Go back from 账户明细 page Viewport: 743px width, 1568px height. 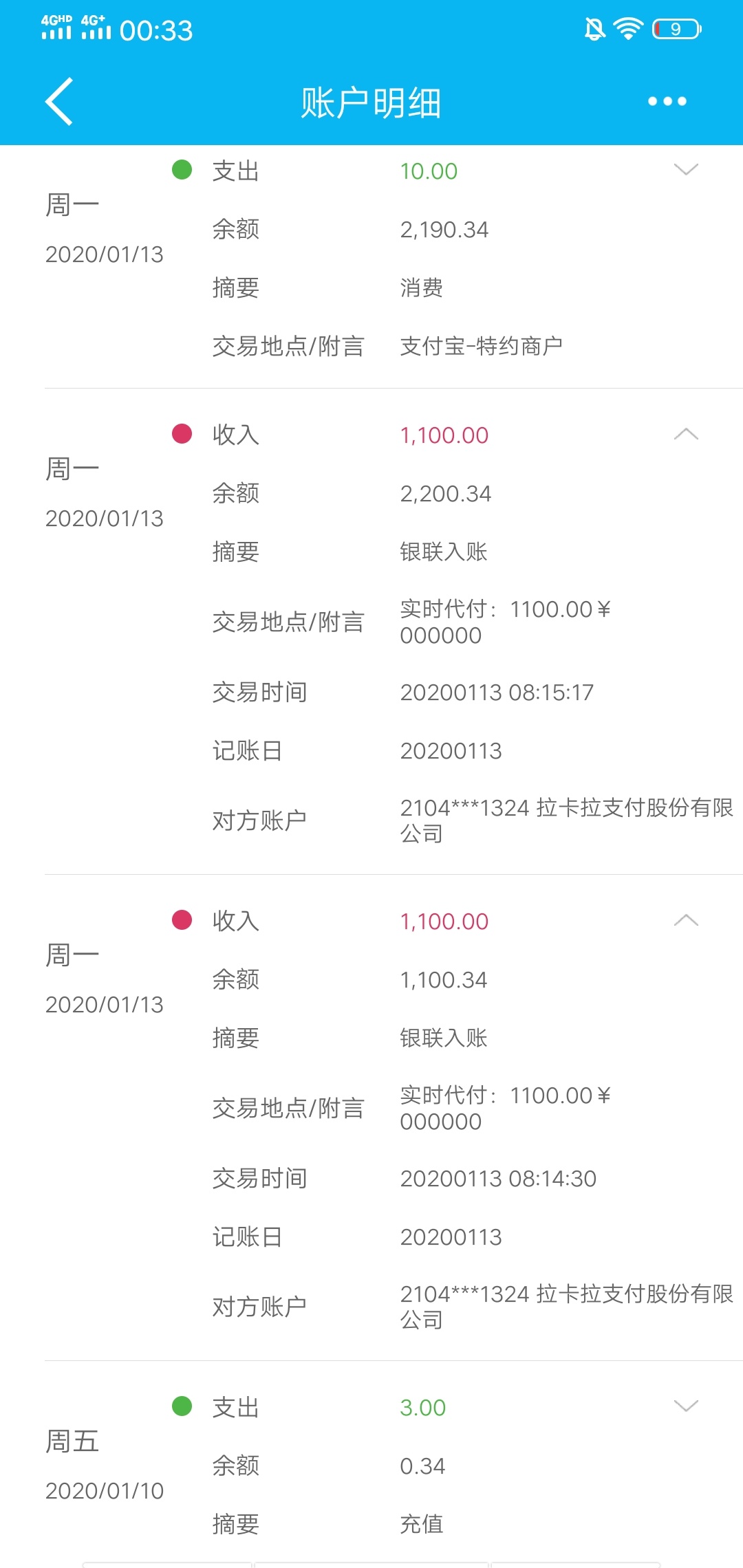pos(59,102)
